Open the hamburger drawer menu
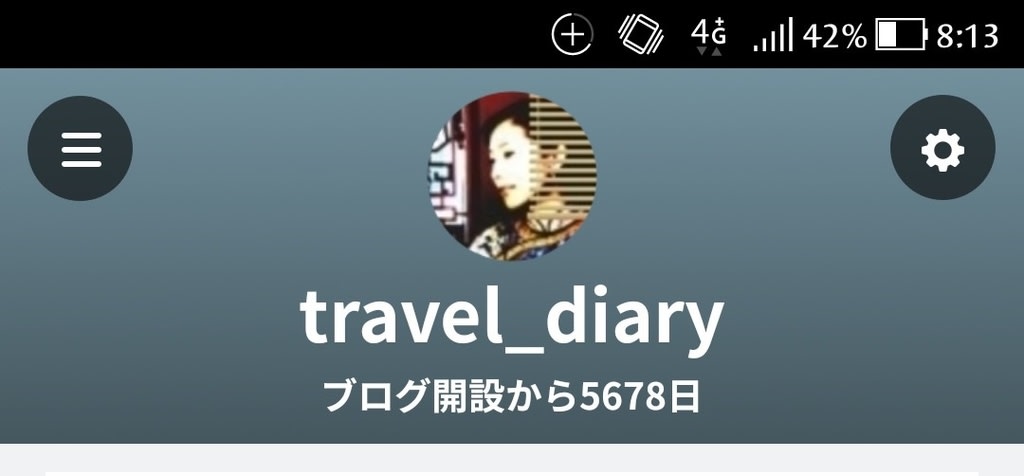 tap(80, 149)
